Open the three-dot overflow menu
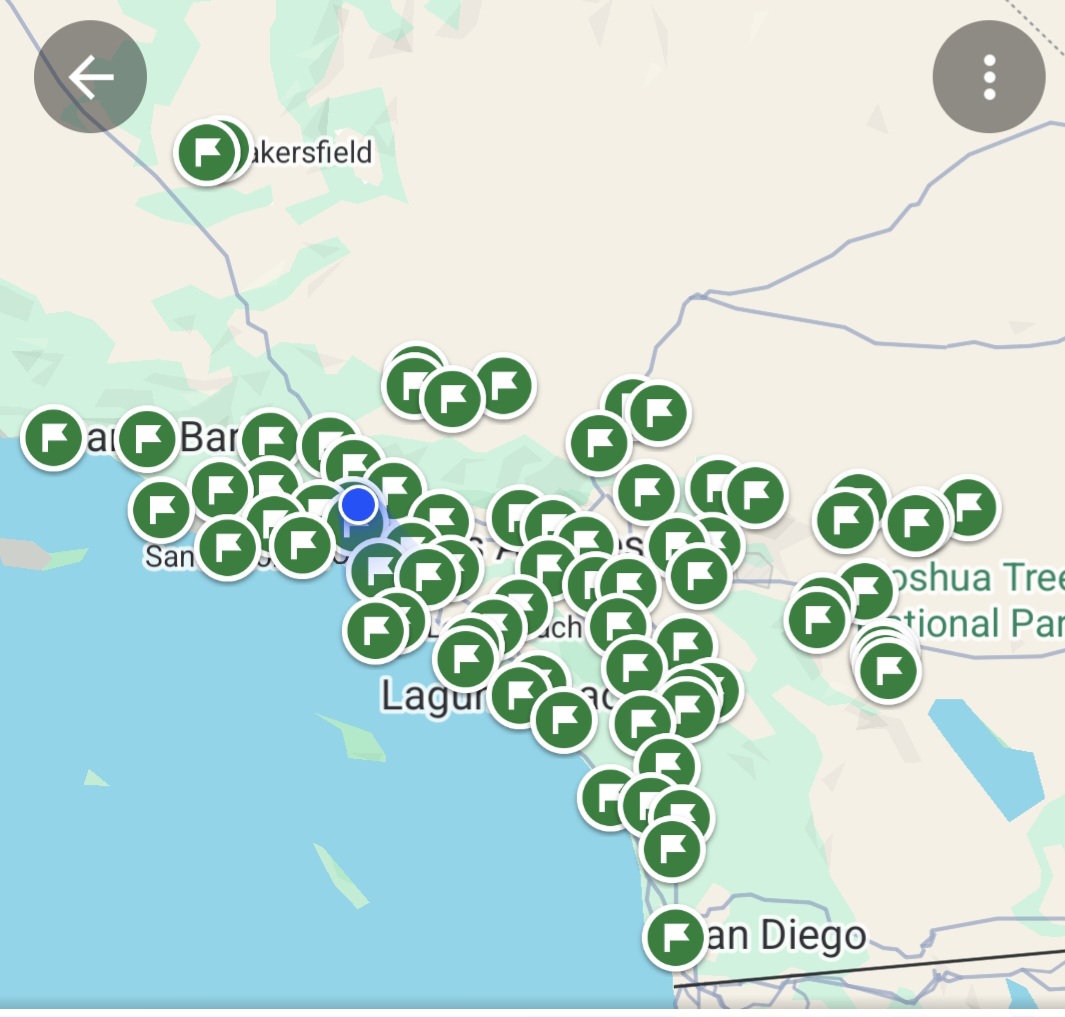 pyautogui.click(x=988, y=77)
